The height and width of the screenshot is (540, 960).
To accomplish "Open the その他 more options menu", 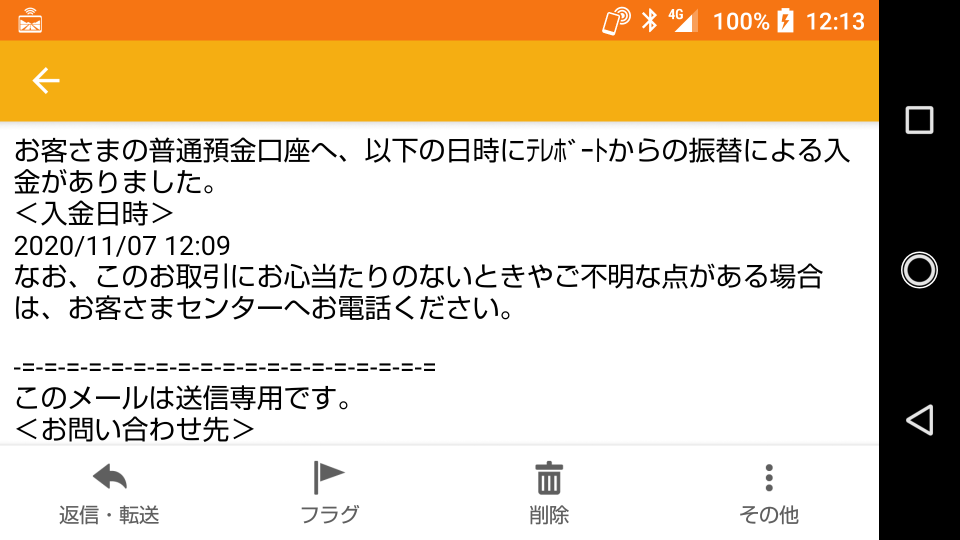I will [x=768, y=493].
